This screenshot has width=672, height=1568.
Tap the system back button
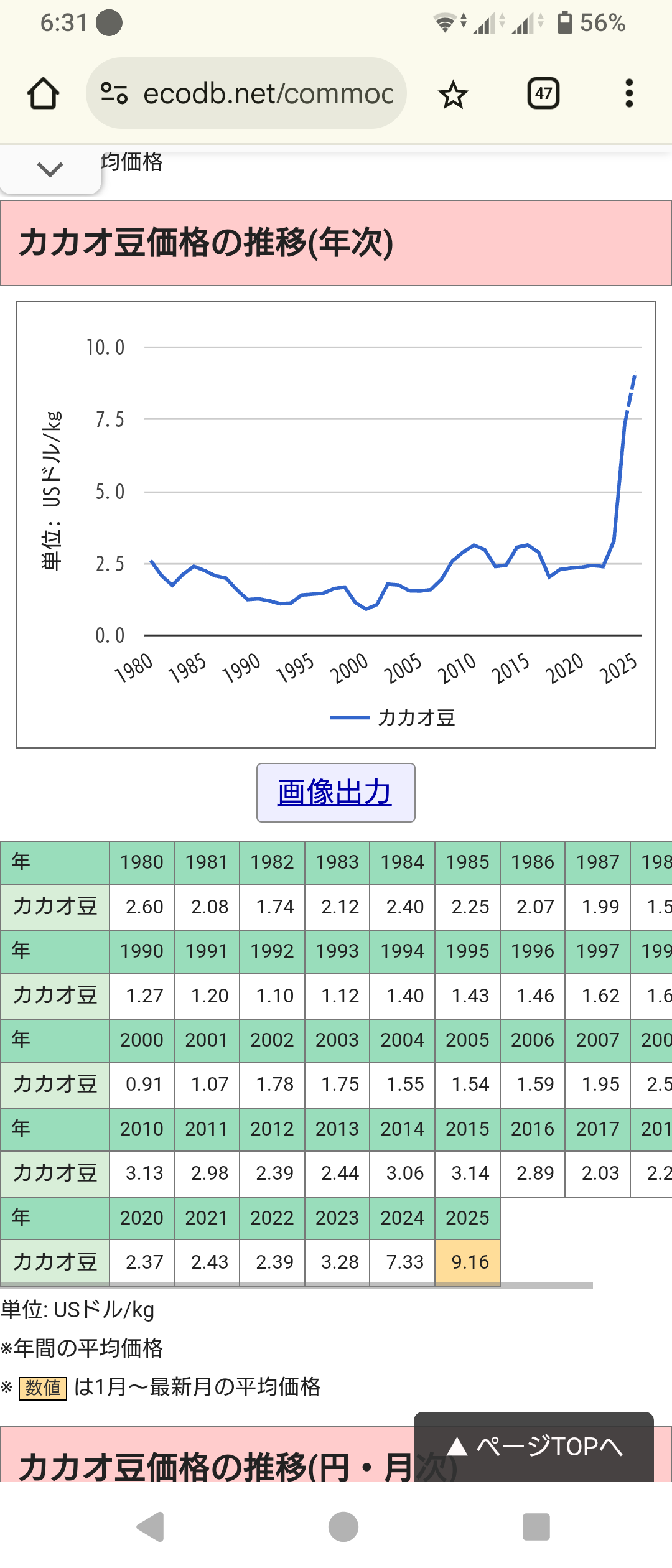[x=151, y=1527]
